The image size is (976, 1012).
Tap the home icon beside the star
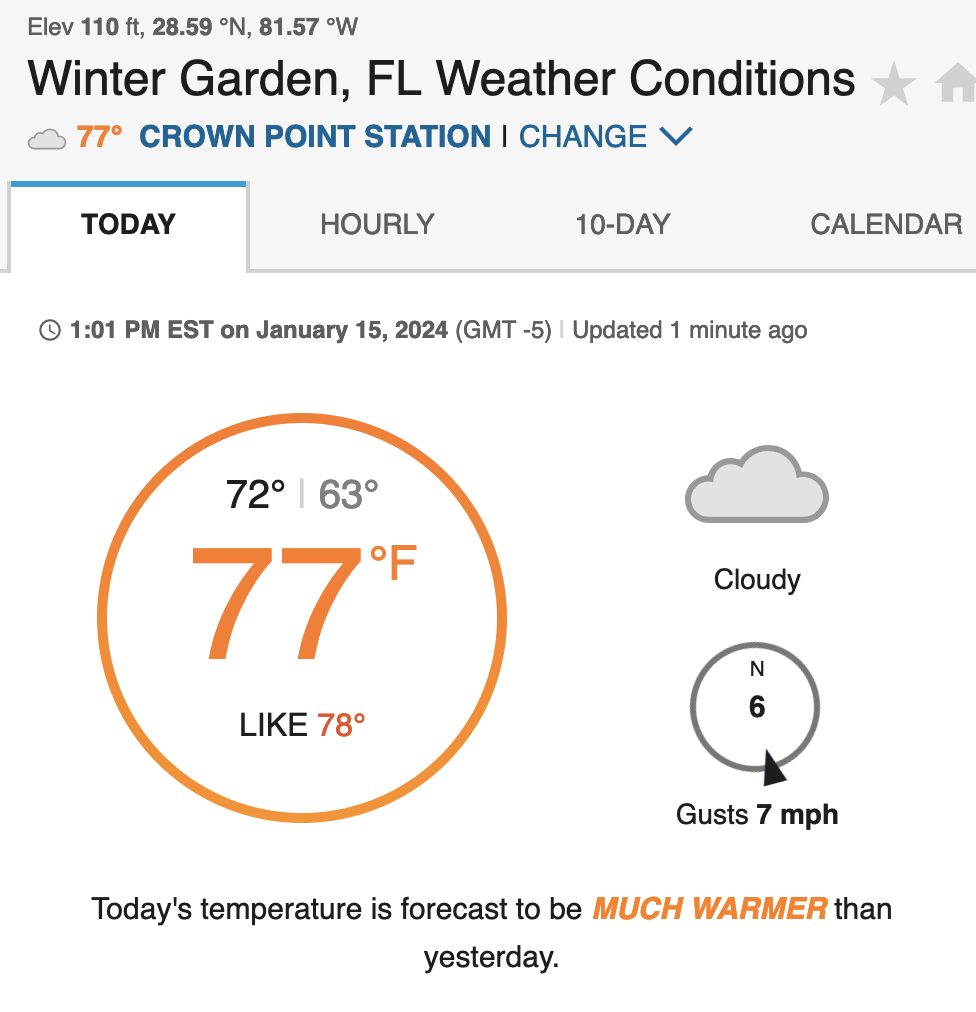[x=957, y=84]
